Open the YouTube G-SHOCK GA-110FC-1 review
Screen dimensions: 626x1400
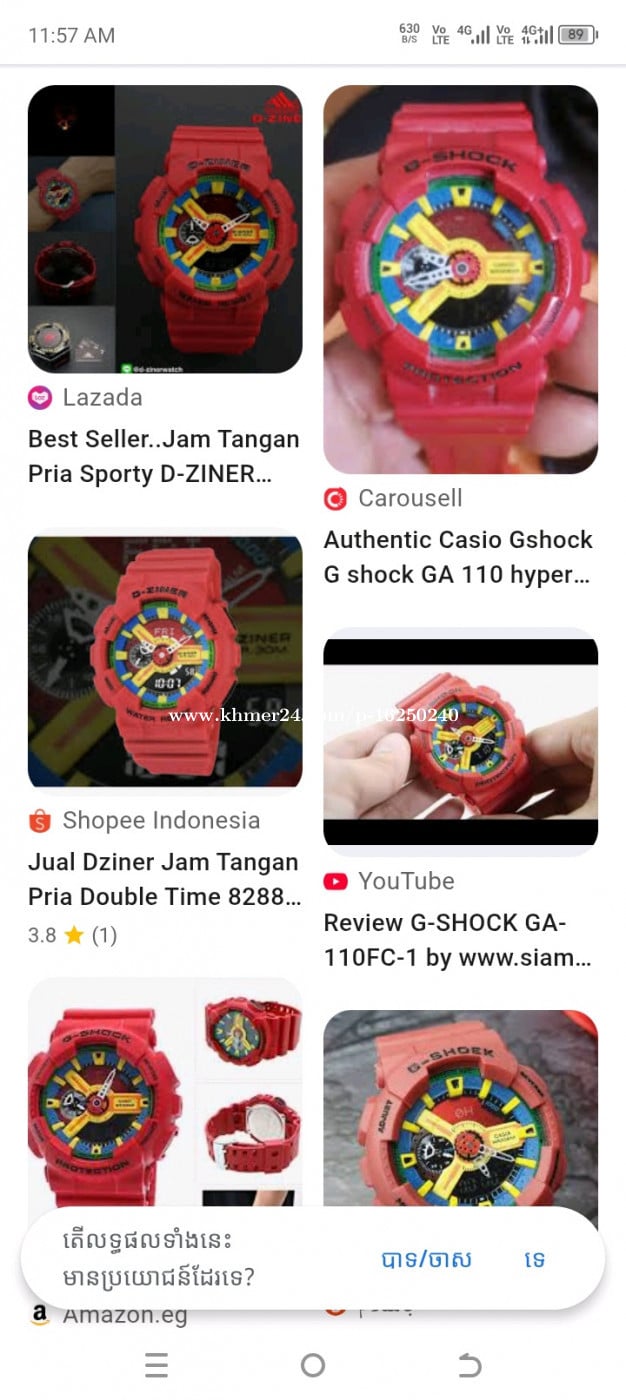click(x=460, y=742)
